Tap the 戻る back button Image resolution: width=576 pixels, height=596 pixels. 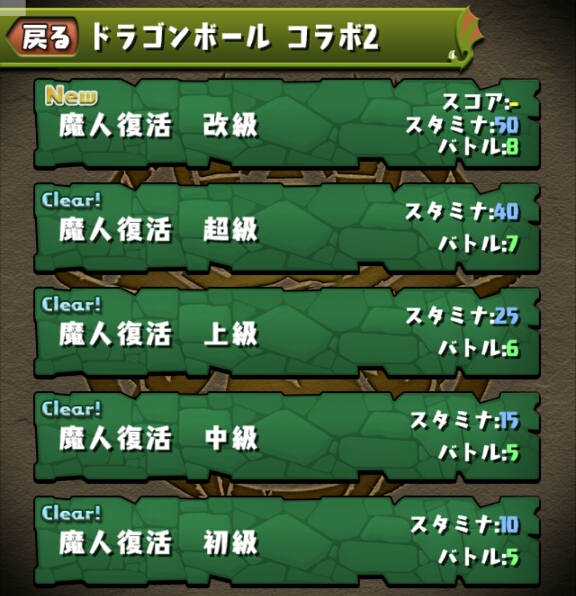click(43, 37)
